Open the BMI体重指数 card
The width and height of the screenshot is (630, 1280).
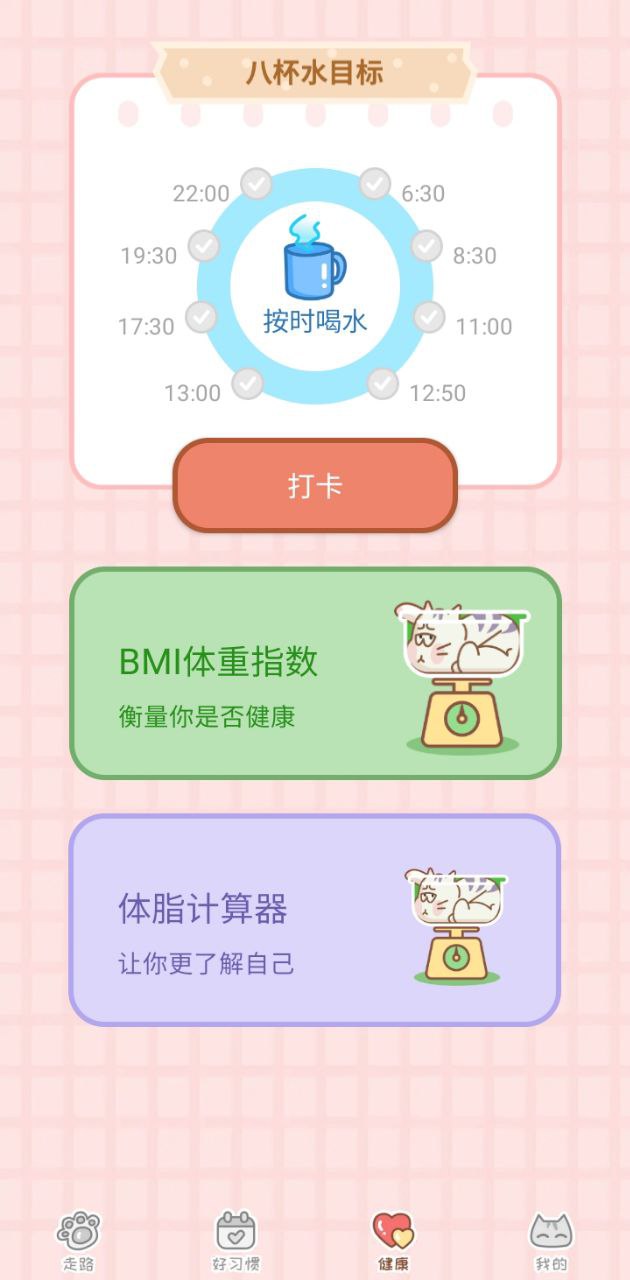(x=315, y=673)
